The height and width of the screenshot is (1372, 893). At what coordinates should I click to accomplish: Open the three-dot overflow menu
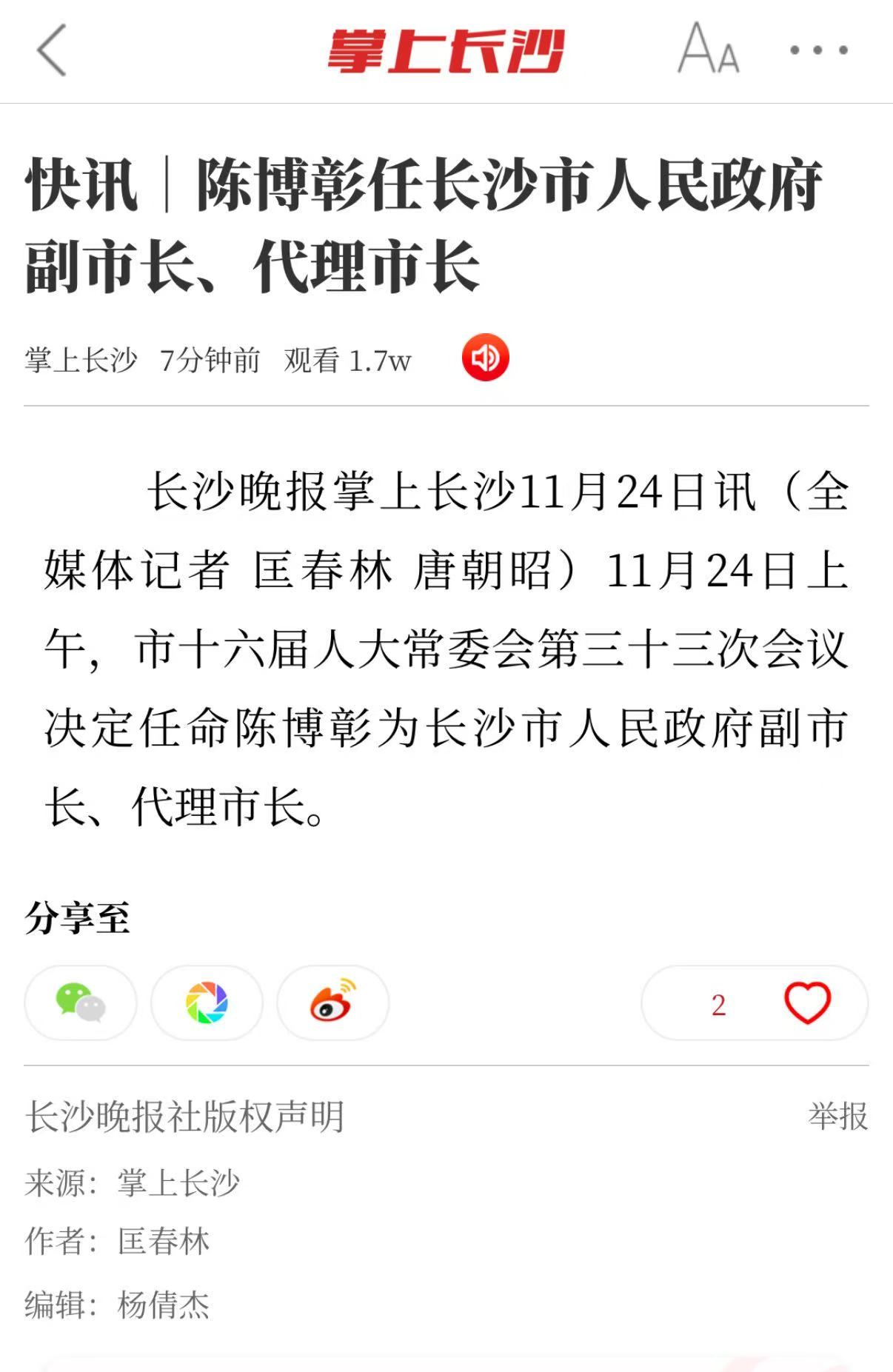818,50
